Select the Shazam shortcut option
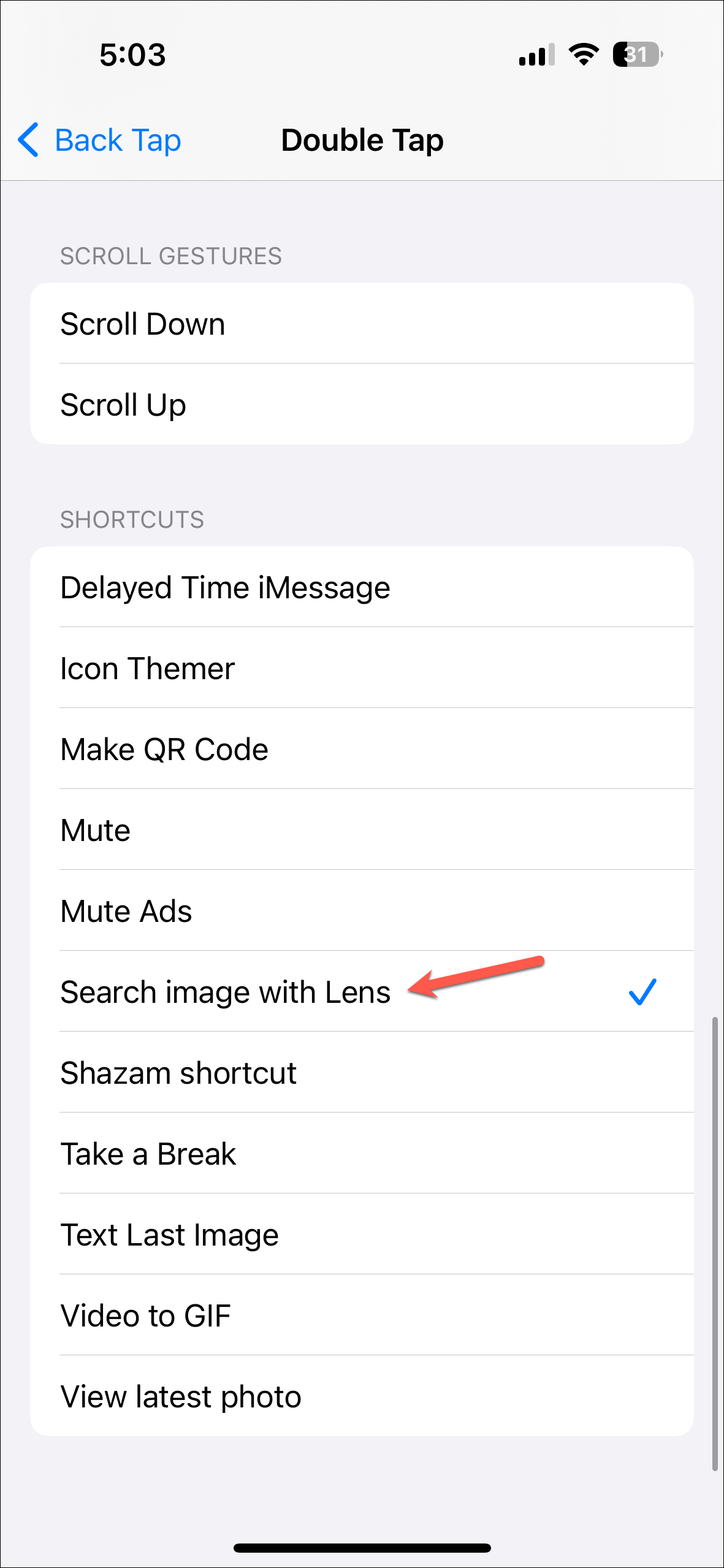724x1568 pixels. (362, 1073)
